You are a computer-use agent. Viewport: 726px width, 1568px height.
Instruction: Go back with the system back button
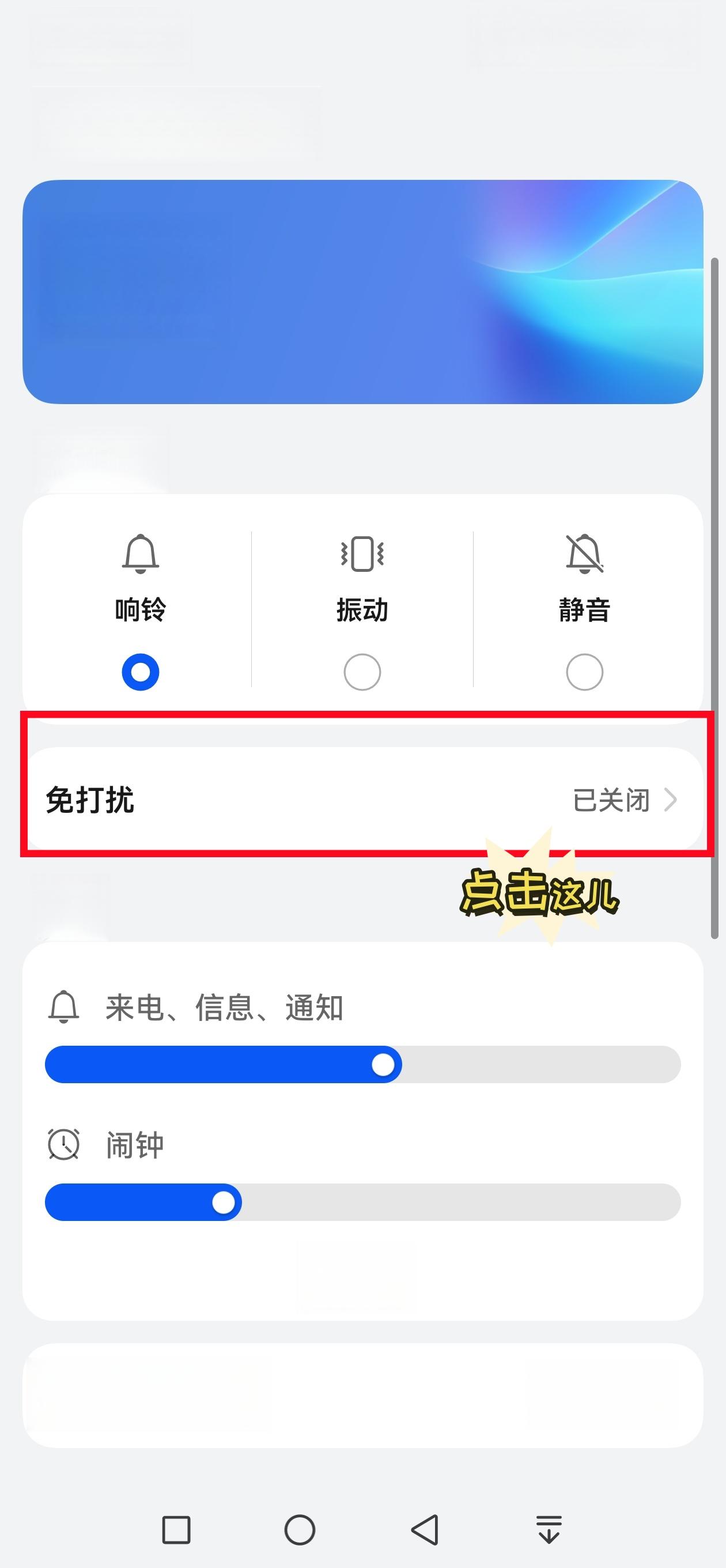(x=425, y=1529)
